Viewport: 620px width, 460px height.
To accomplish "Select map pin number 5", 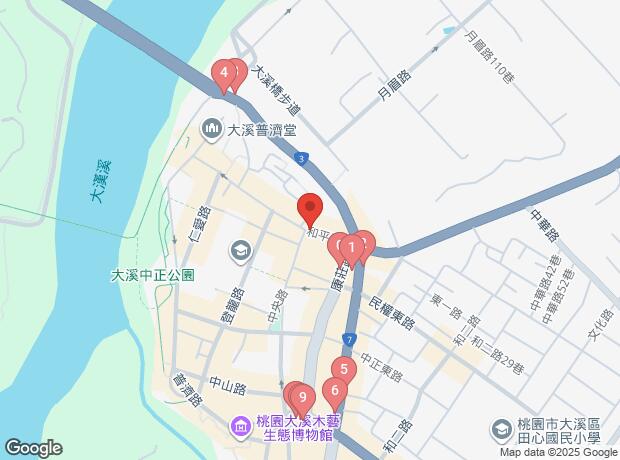I will click(343, 370).
